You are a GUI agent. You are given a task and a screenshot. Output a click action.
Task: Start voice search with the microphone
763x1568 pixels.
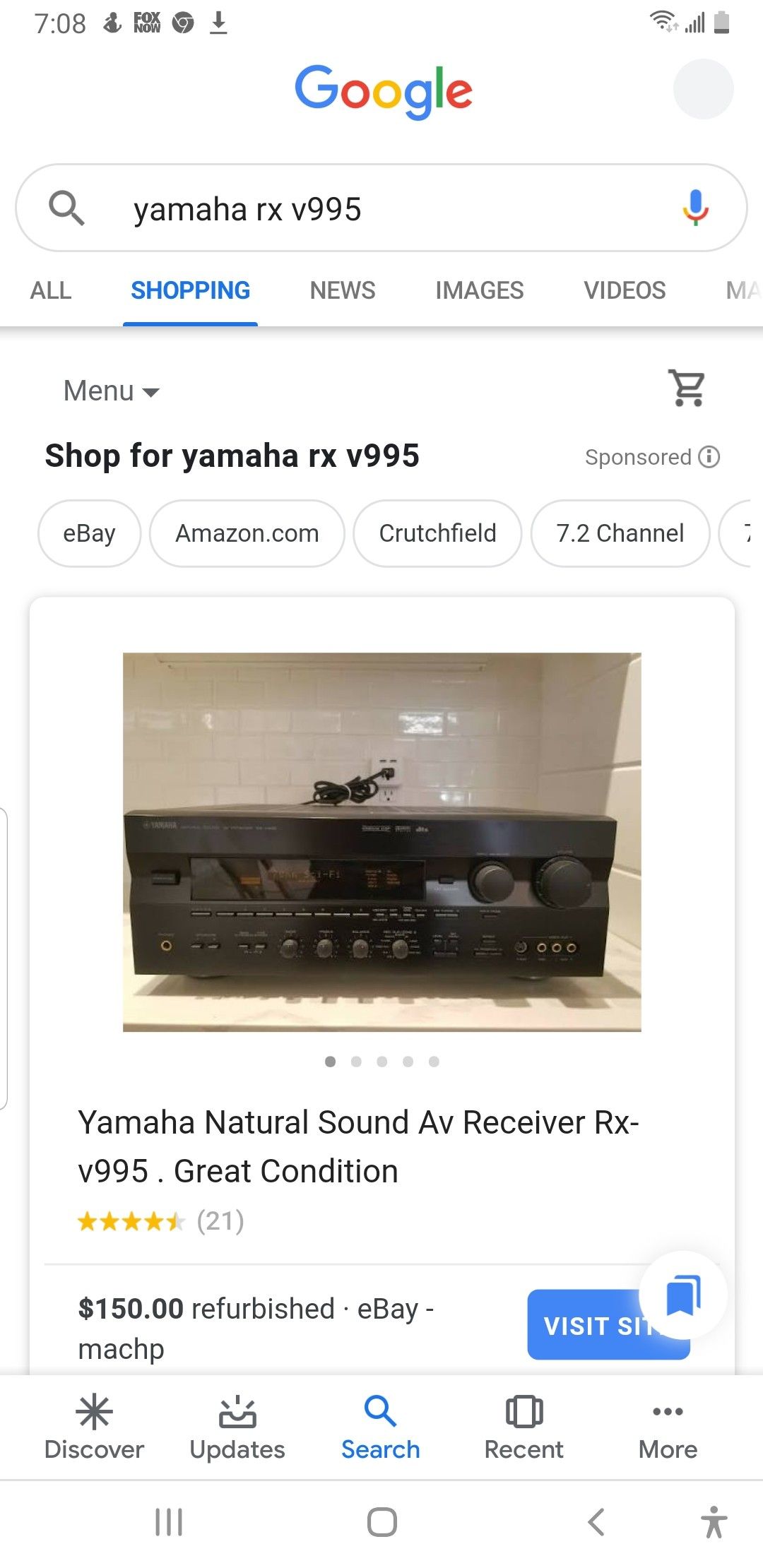pos(695,208)
